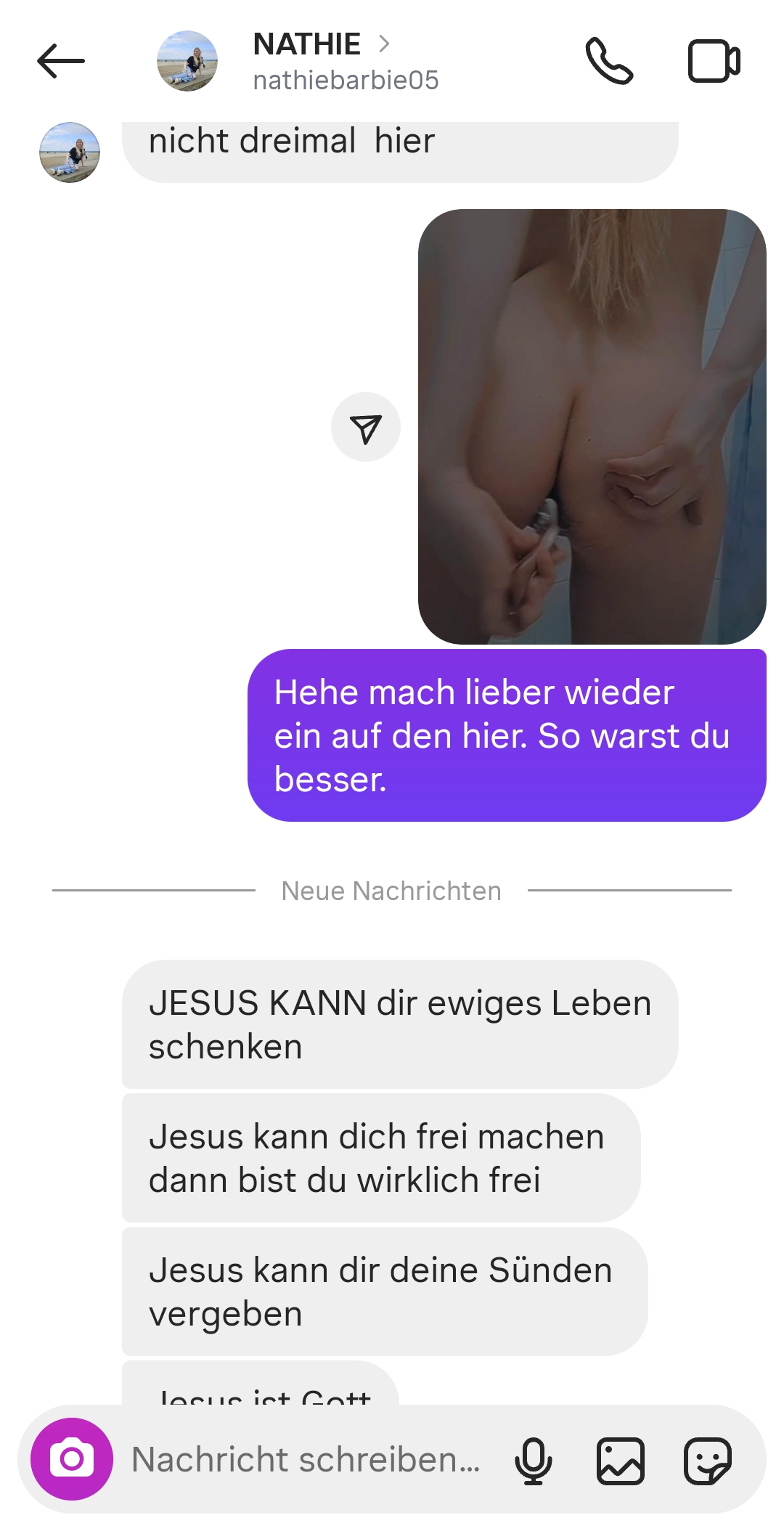784x1531 pixels.
Task: Record a voice message with the microphone
Action: point(534,1461)
